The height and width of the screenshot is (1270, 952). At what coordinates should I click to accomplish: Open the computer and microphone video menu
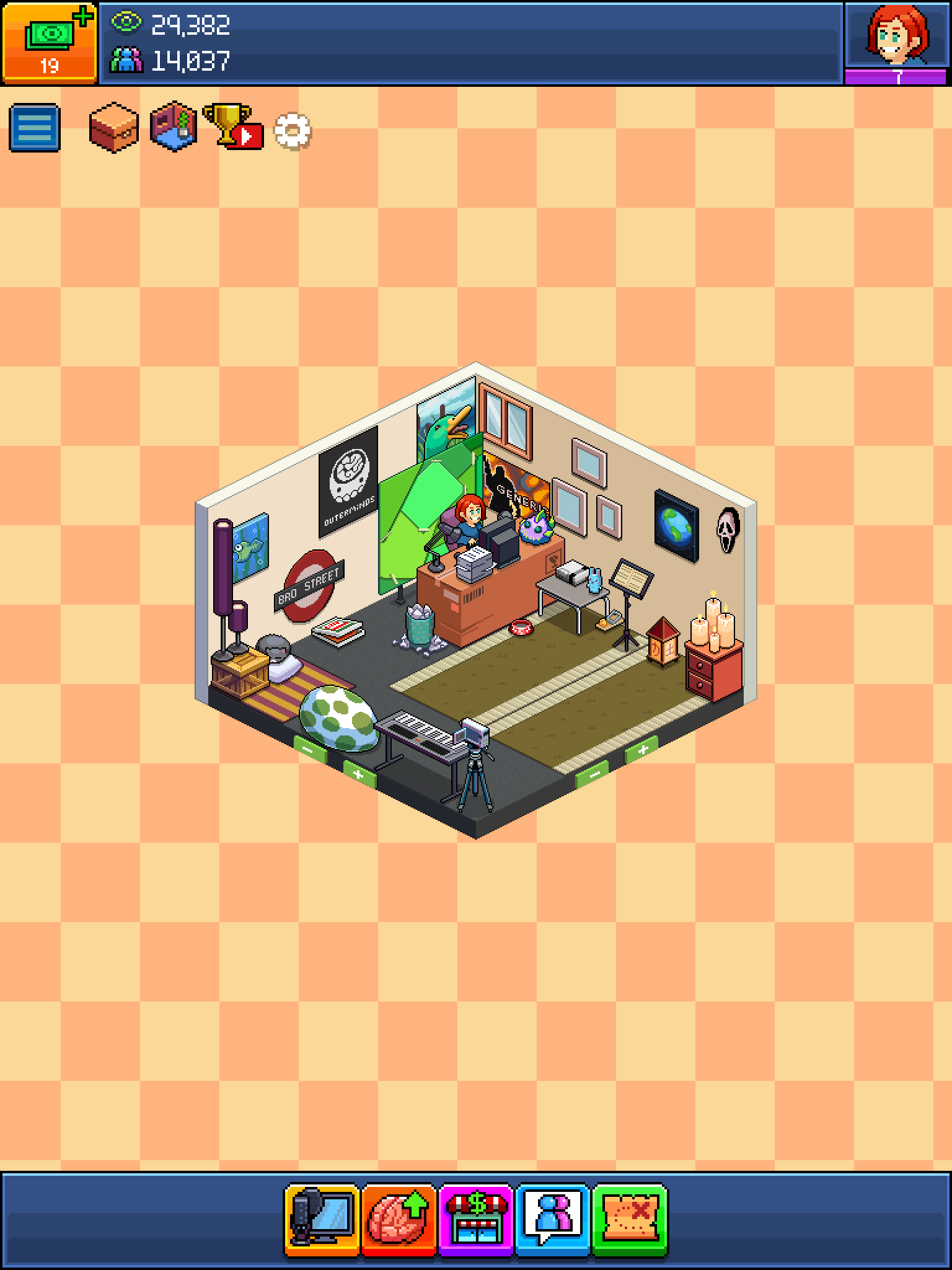[x=322, y=1220]
